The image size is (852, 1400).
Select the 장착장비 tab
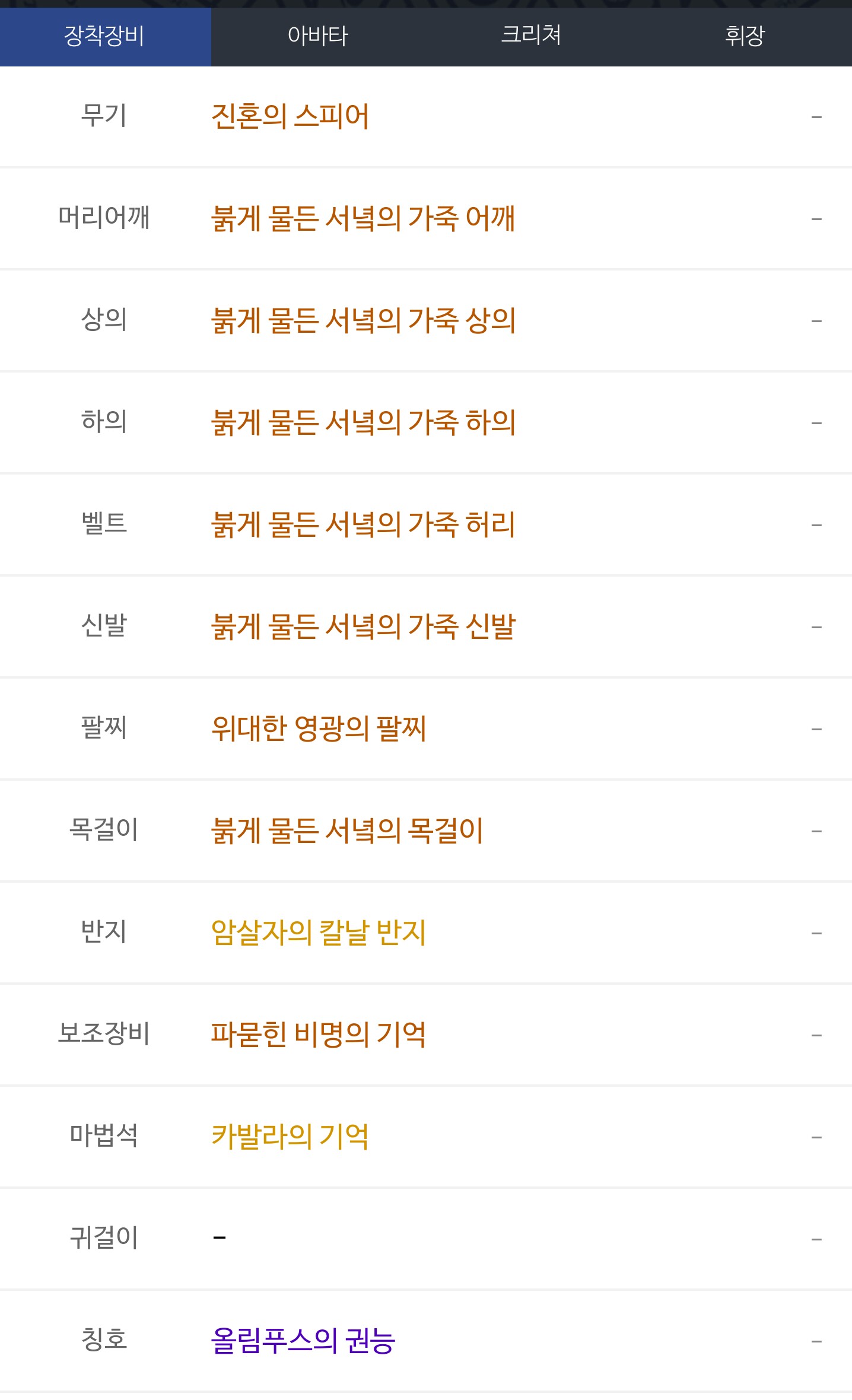(105, 36)
